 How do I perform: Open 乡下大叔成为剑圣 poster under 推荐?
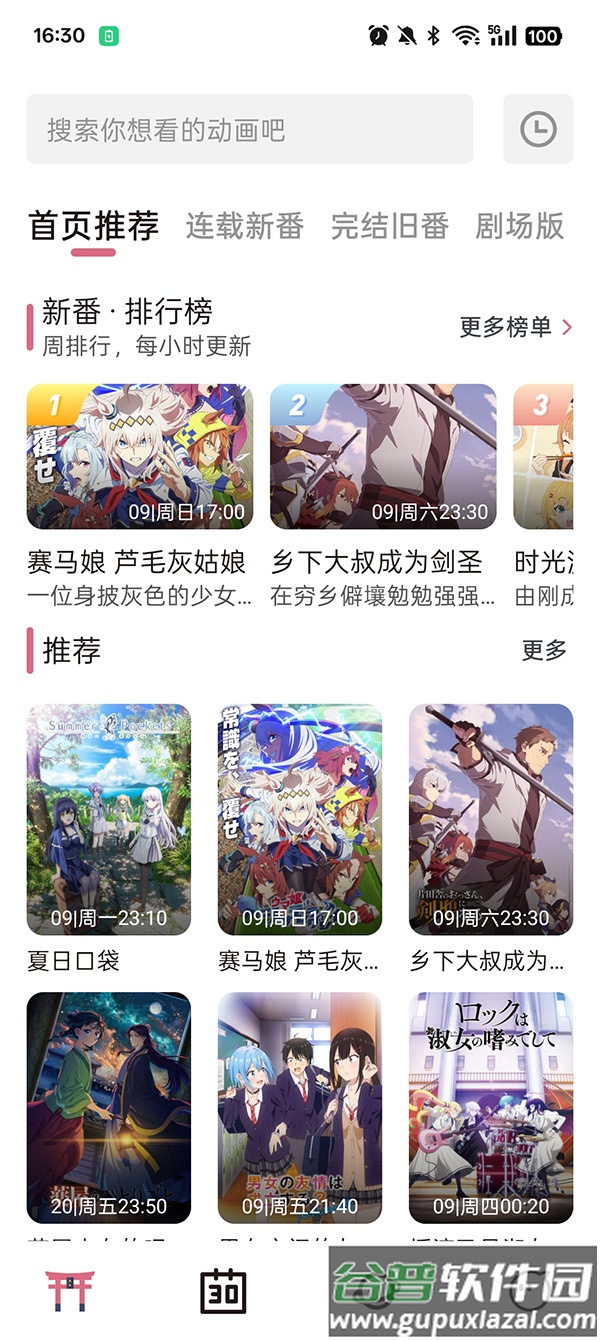tap(491, 819)
